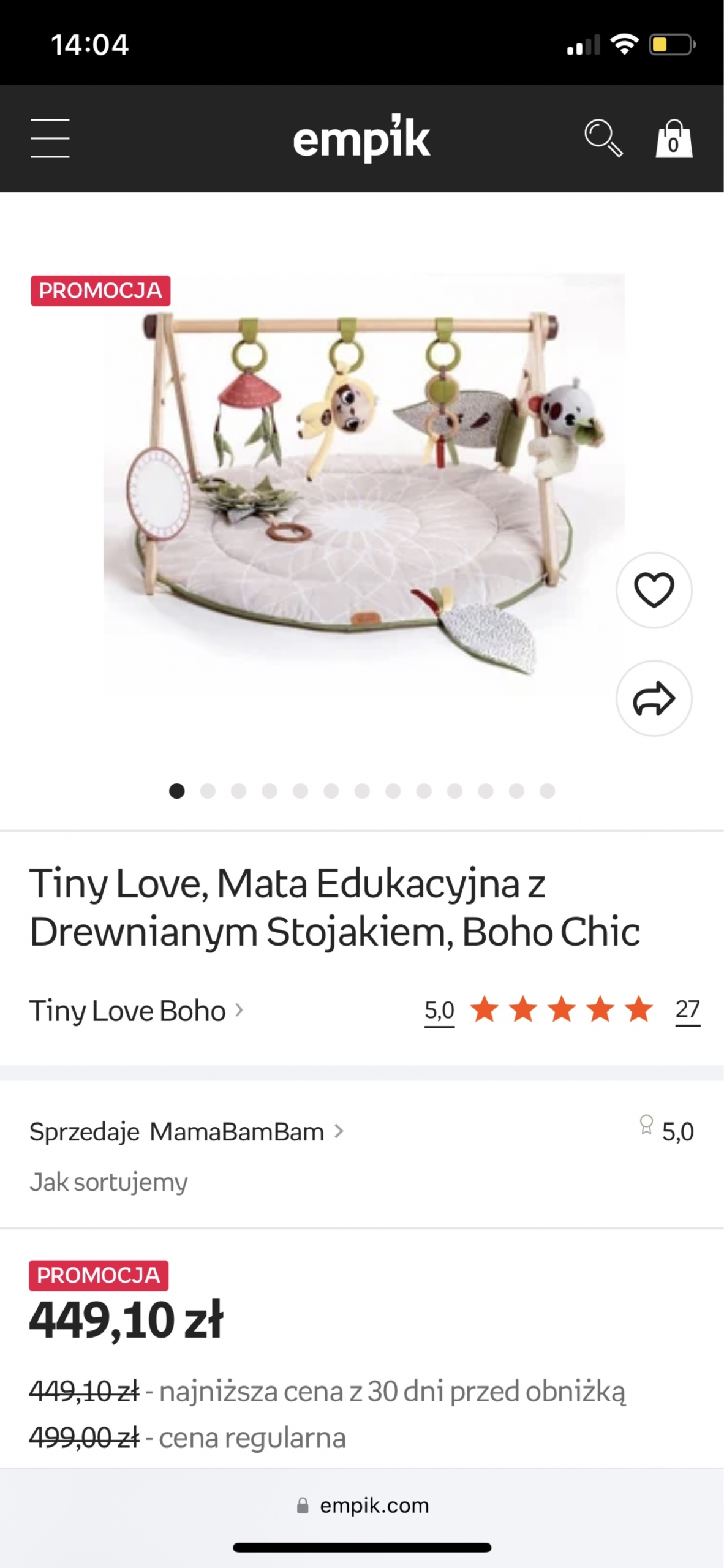Add product to favorites with heart
Image resolution: width=724 pixels, height=1568 pixels.
[x=654, y=590]
